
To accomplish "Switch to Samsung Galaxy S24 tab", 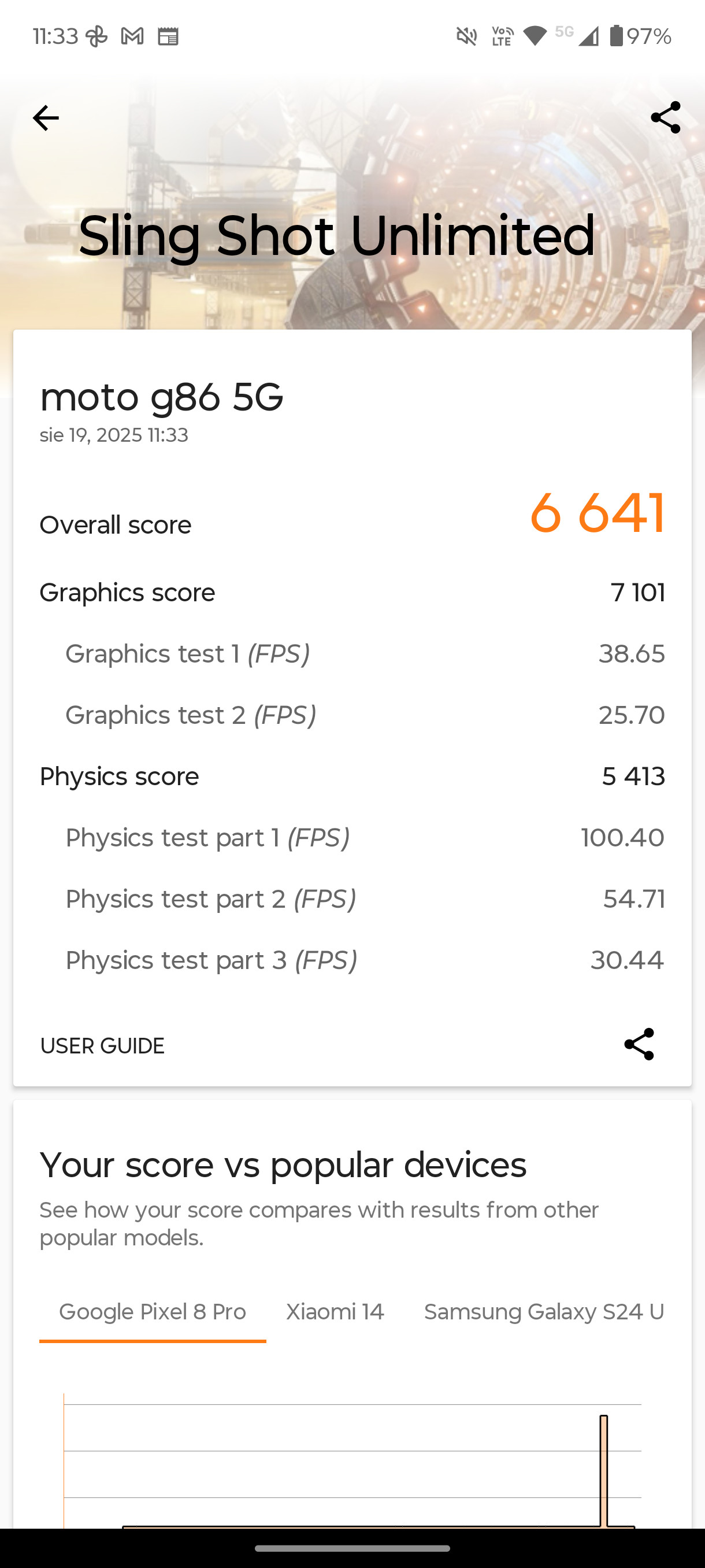I will point(544,1312).
